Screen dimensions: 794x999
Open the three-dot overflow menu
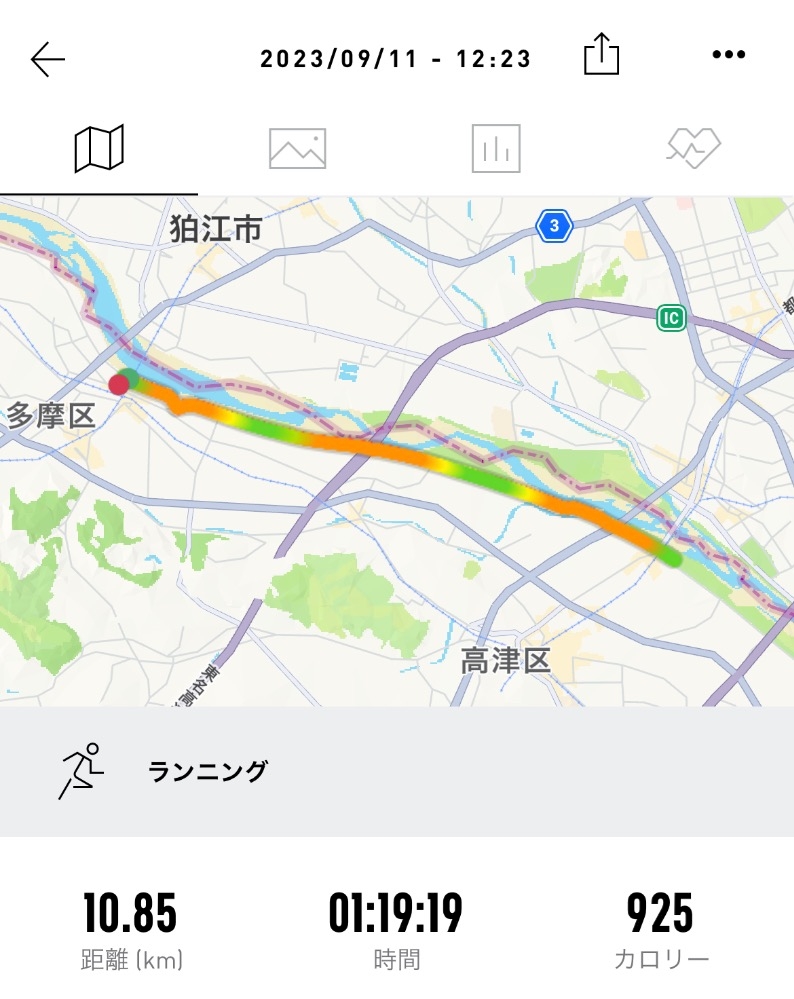pos(728,56)
